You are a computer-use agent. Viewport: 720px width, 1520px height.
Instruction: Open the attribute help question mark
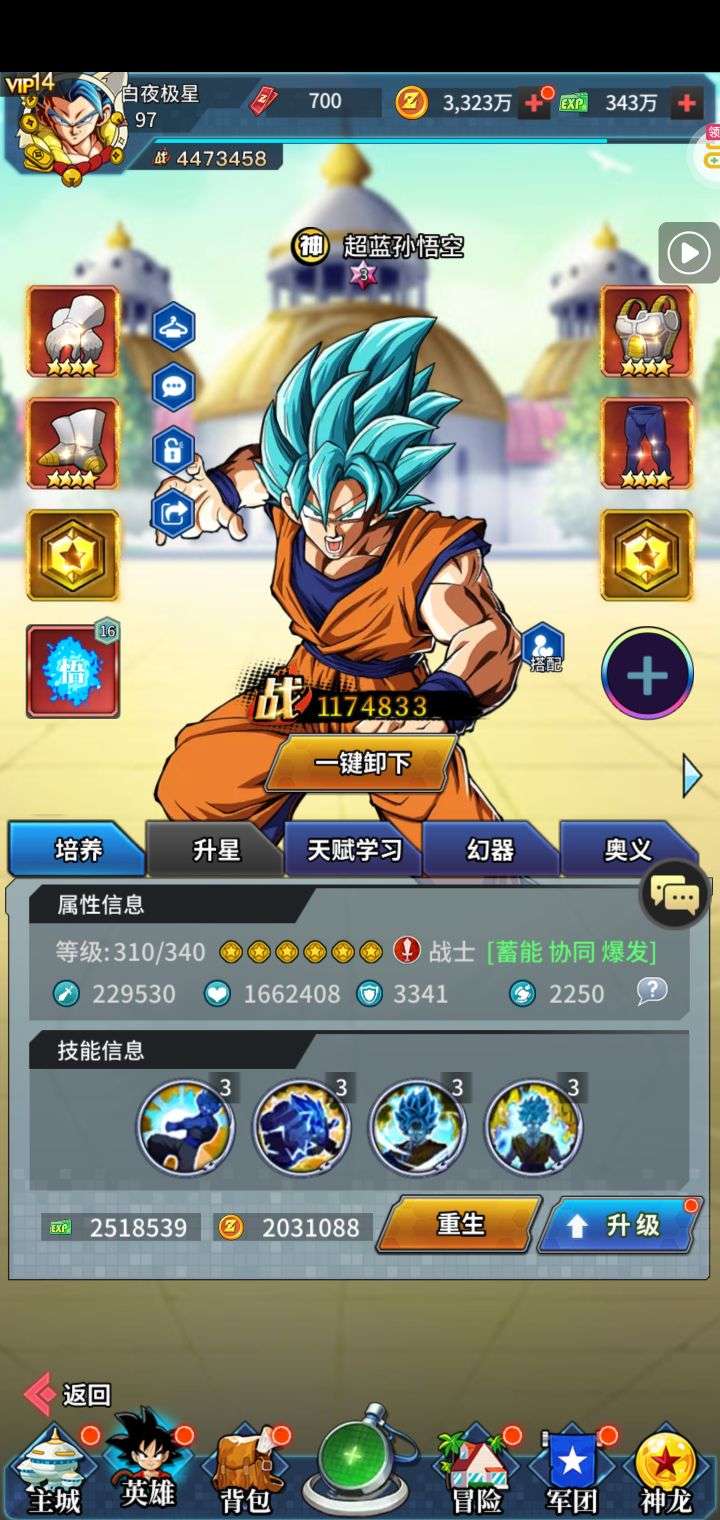(x=652, y=991)
